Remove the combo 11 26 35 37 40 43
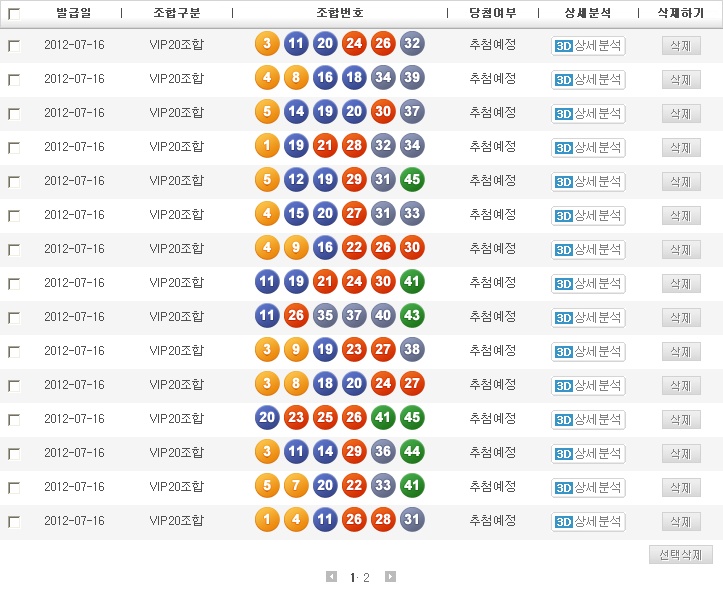 680,318
